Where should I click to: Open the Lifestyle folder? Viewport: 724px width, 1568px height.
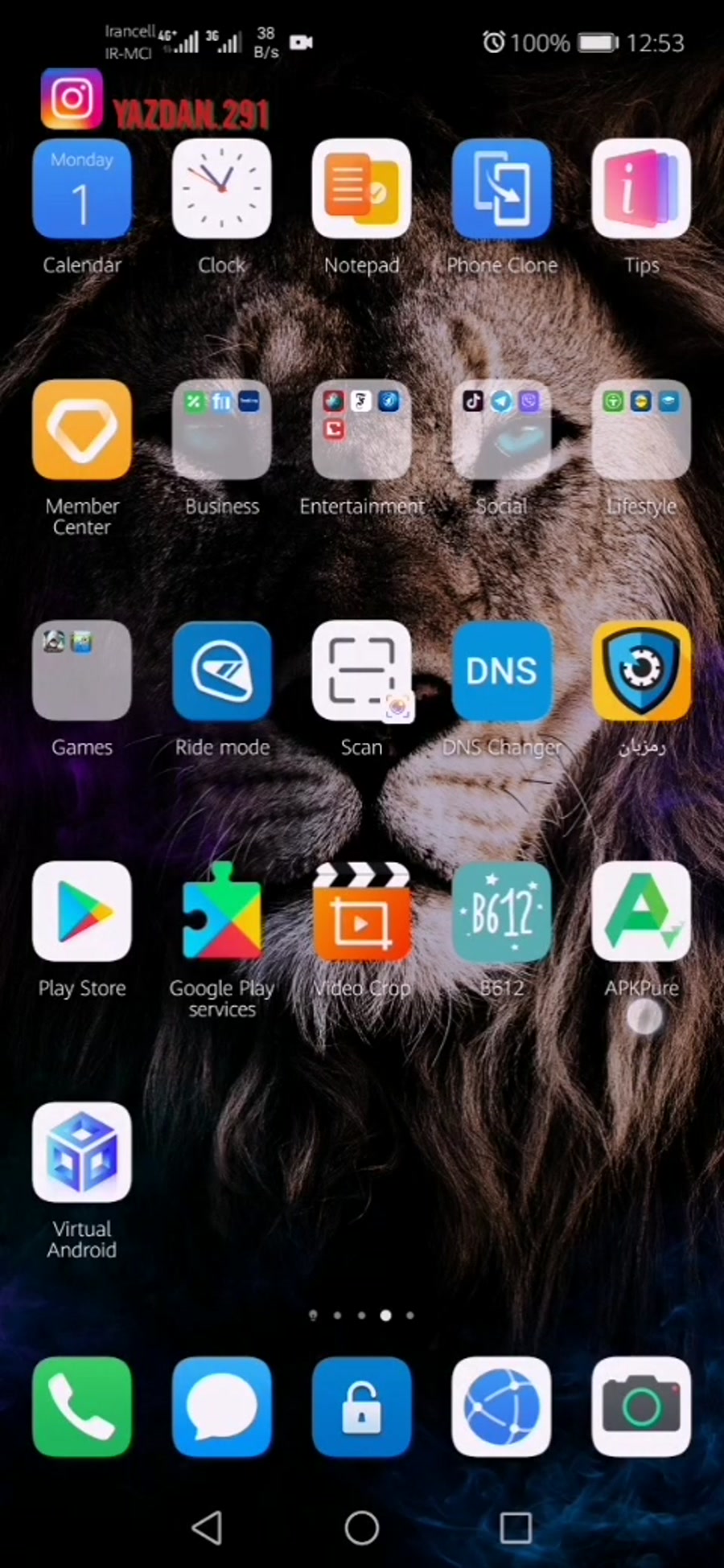[x=641, y=430]
